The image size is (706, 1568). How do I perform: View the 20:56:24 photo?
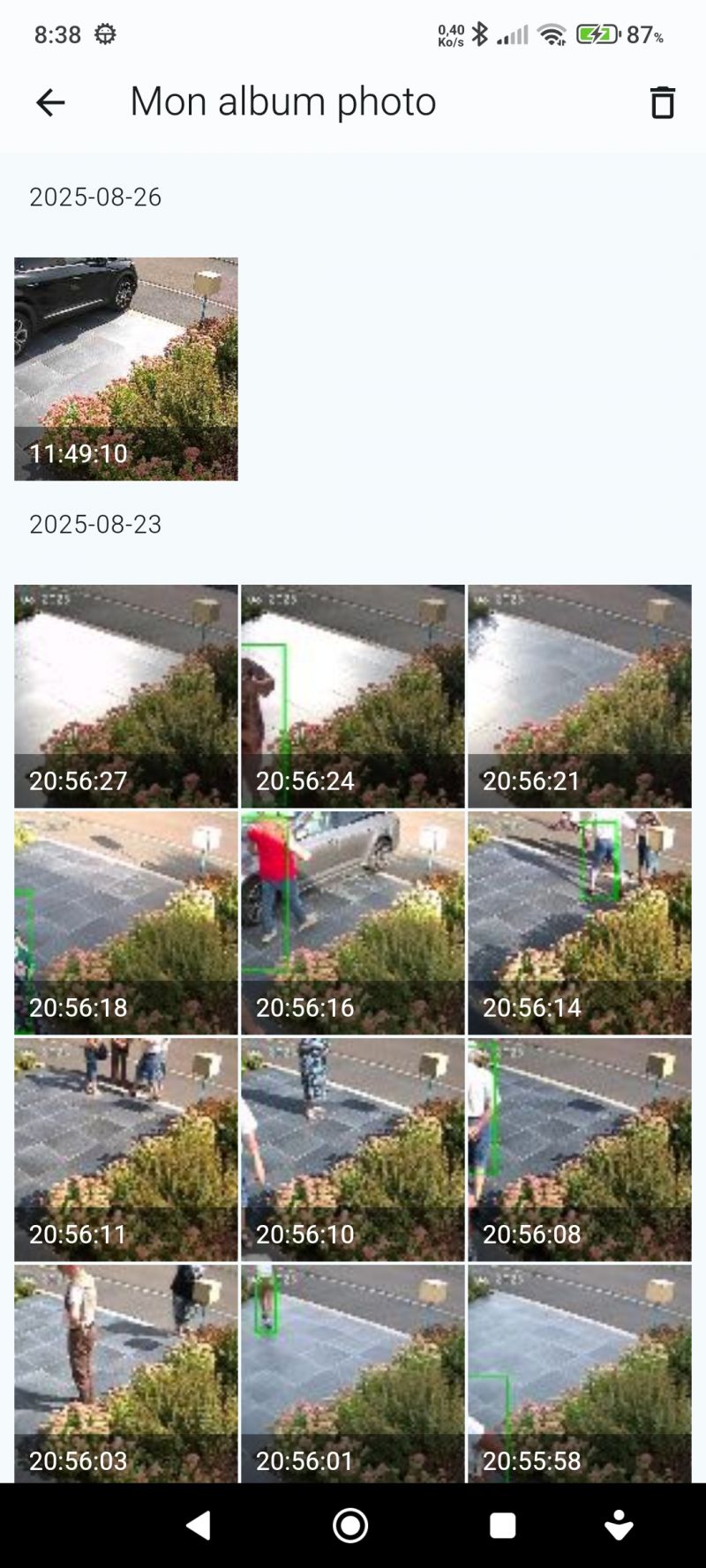(x=353, y=696)
